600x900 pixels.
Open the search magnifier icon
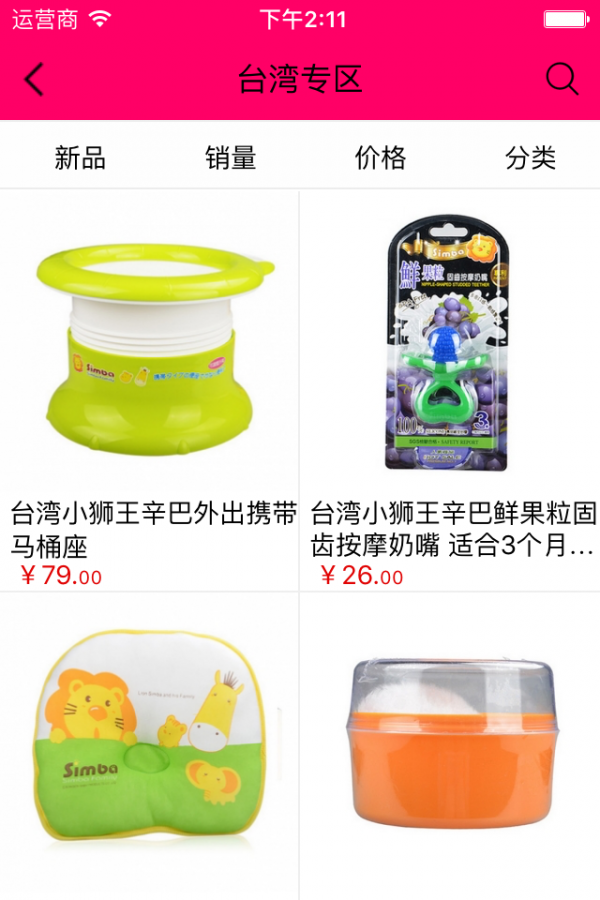(x=562, y=79)
